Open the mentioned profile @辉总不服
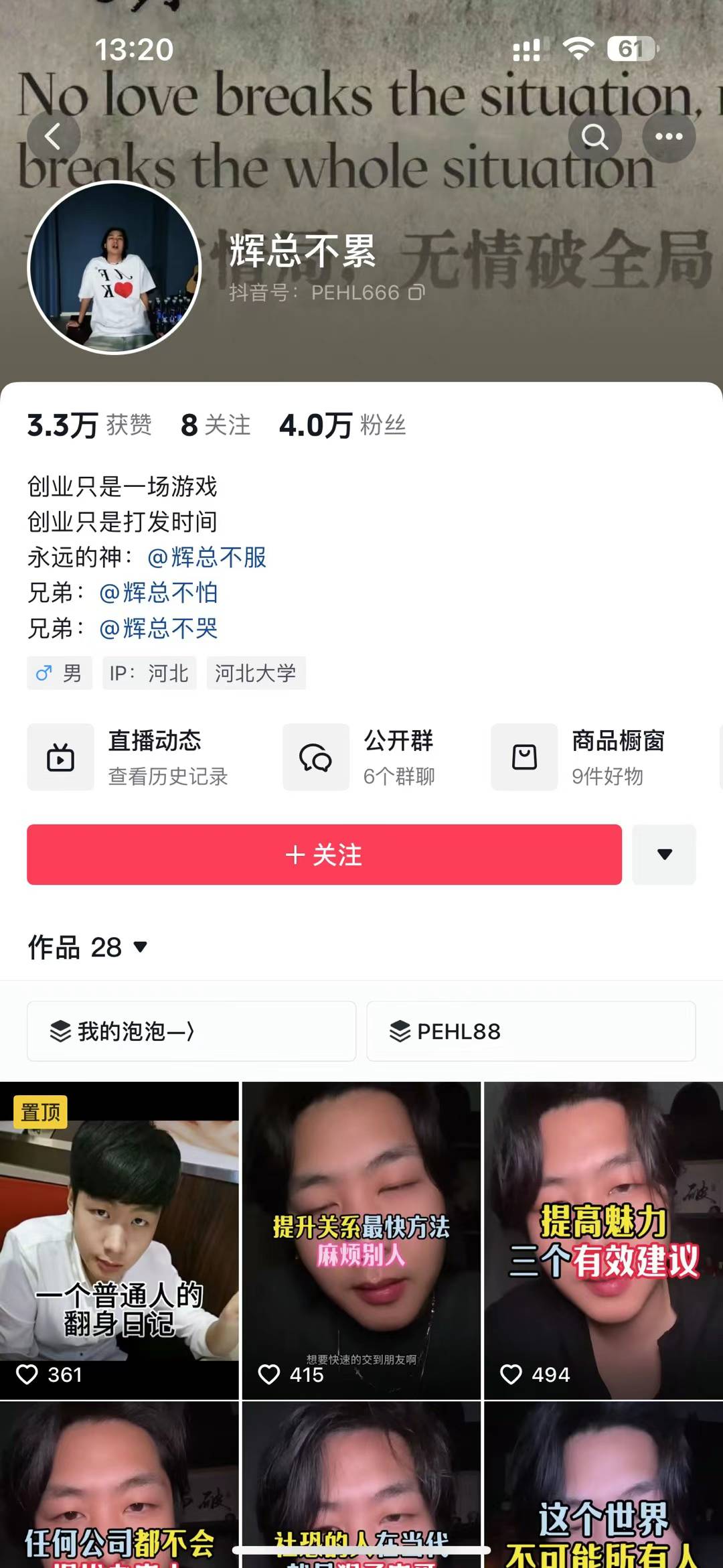The width and height of the screenshot is (723, 1568). point(207,557)
